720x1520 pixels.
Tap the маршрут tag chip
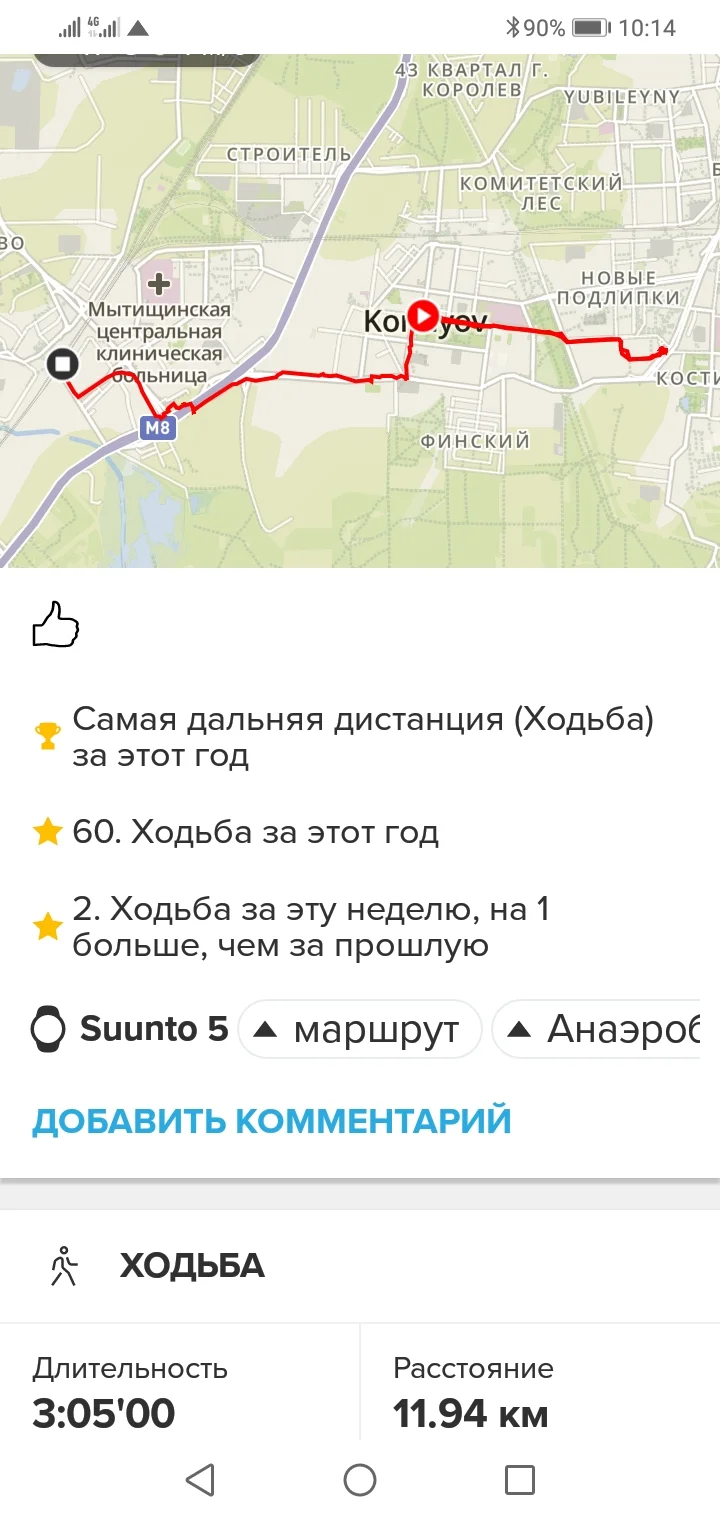[x=360, y=1029]
